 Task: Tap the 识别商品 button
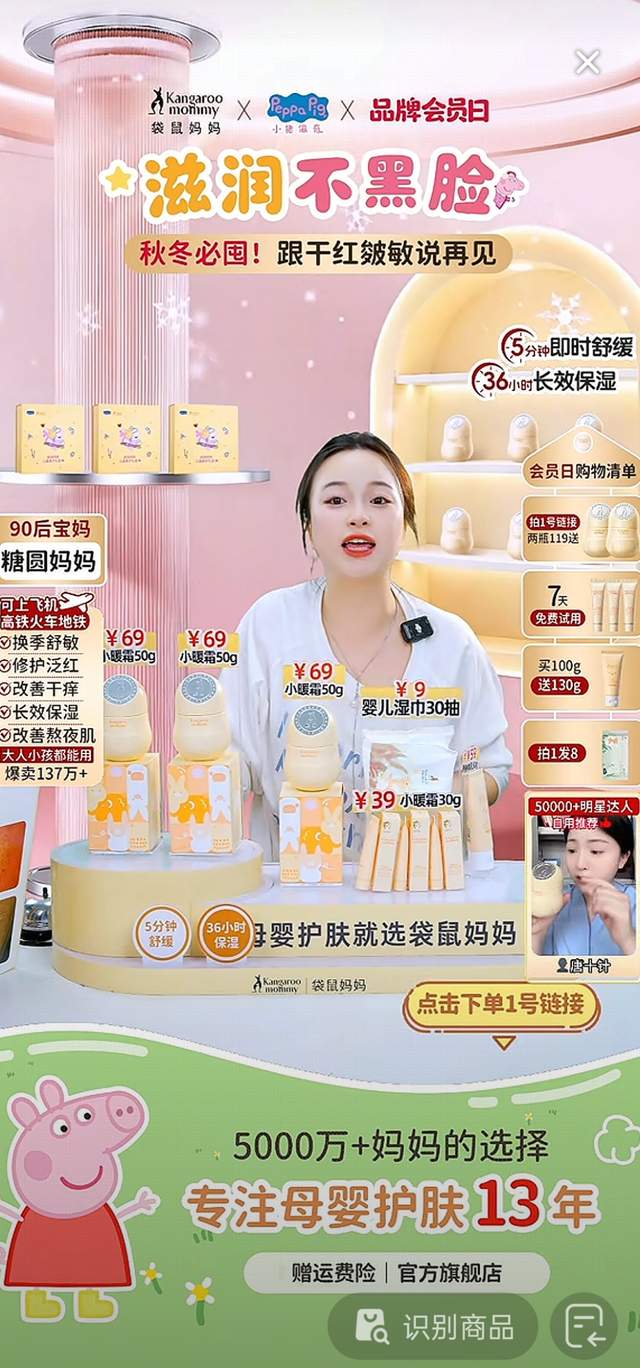pos(435,1326)
